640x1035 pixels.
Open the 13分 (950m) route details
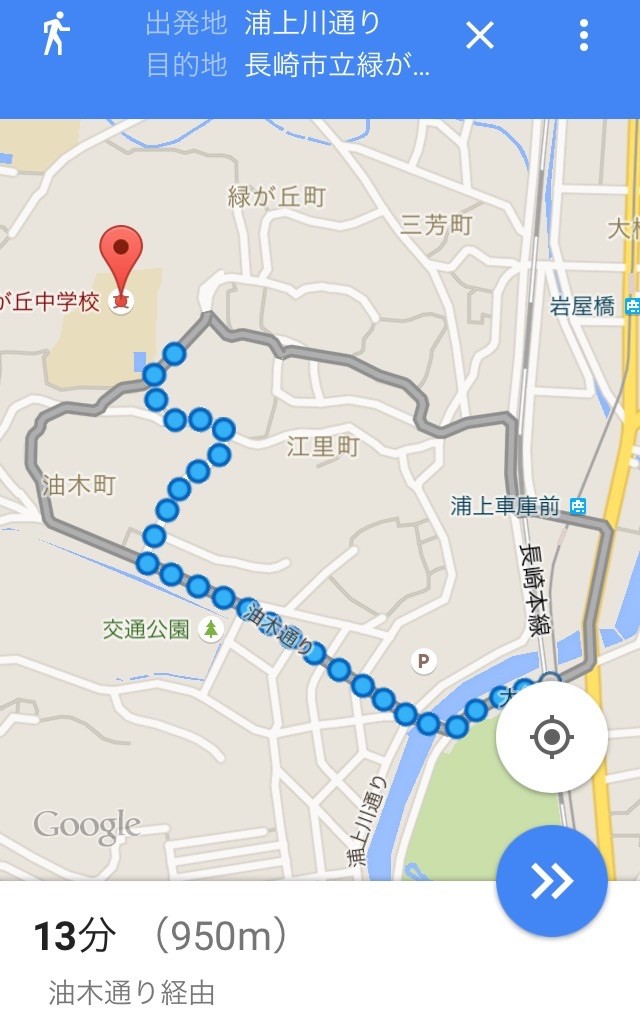tap(161, 935)
